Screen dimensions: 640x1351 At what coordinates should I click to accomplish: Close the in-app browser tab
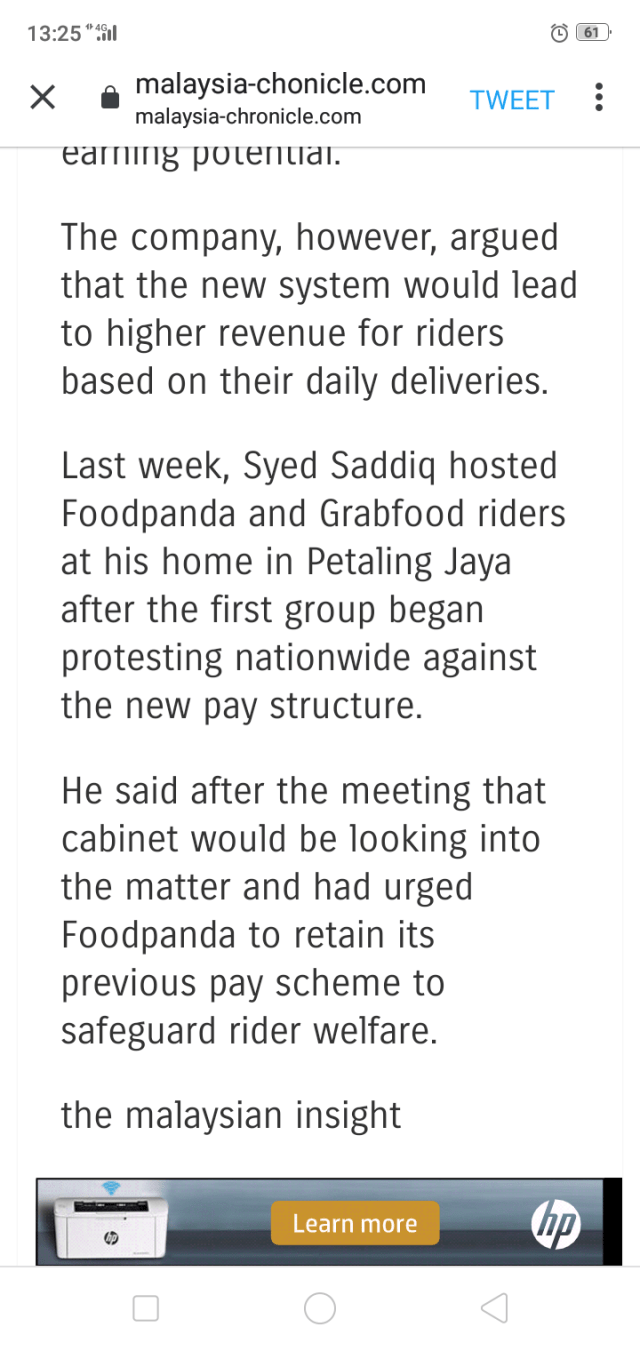coord(42,98)
